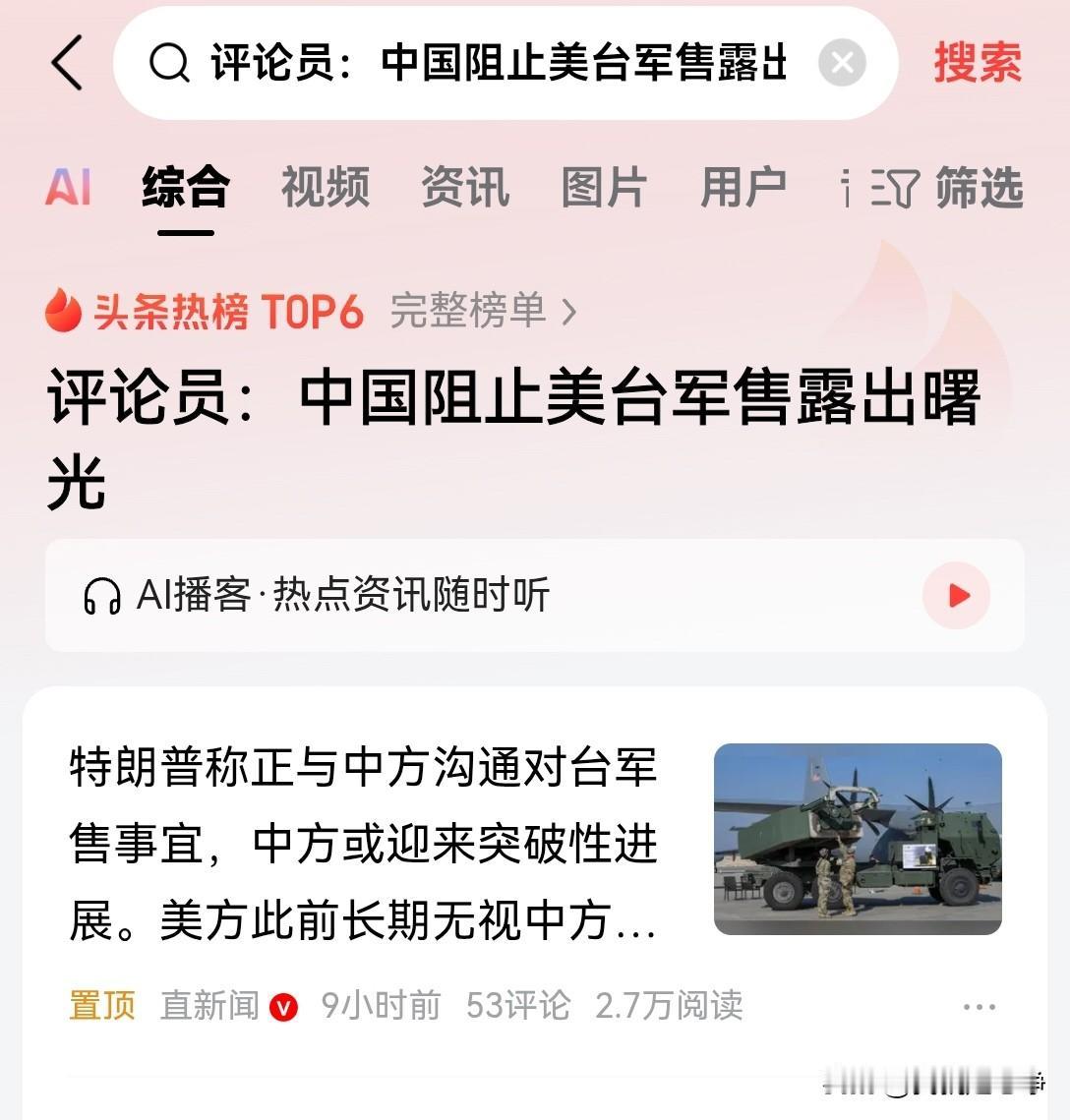The width and height of the screenshot is (1070, 1120).
Task: Open the 用户 search tab
Action: (743, 189)
